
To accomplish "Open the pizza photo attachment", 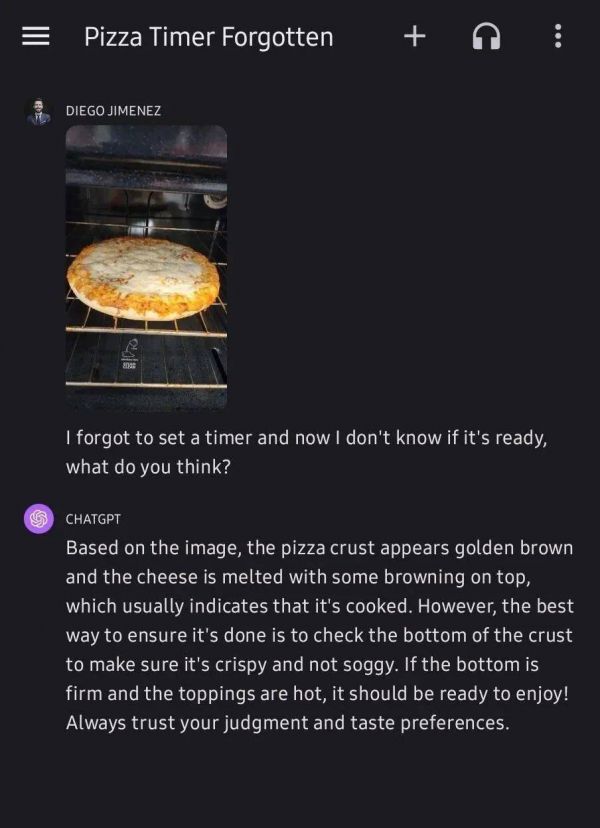I will tap(146, 268).
